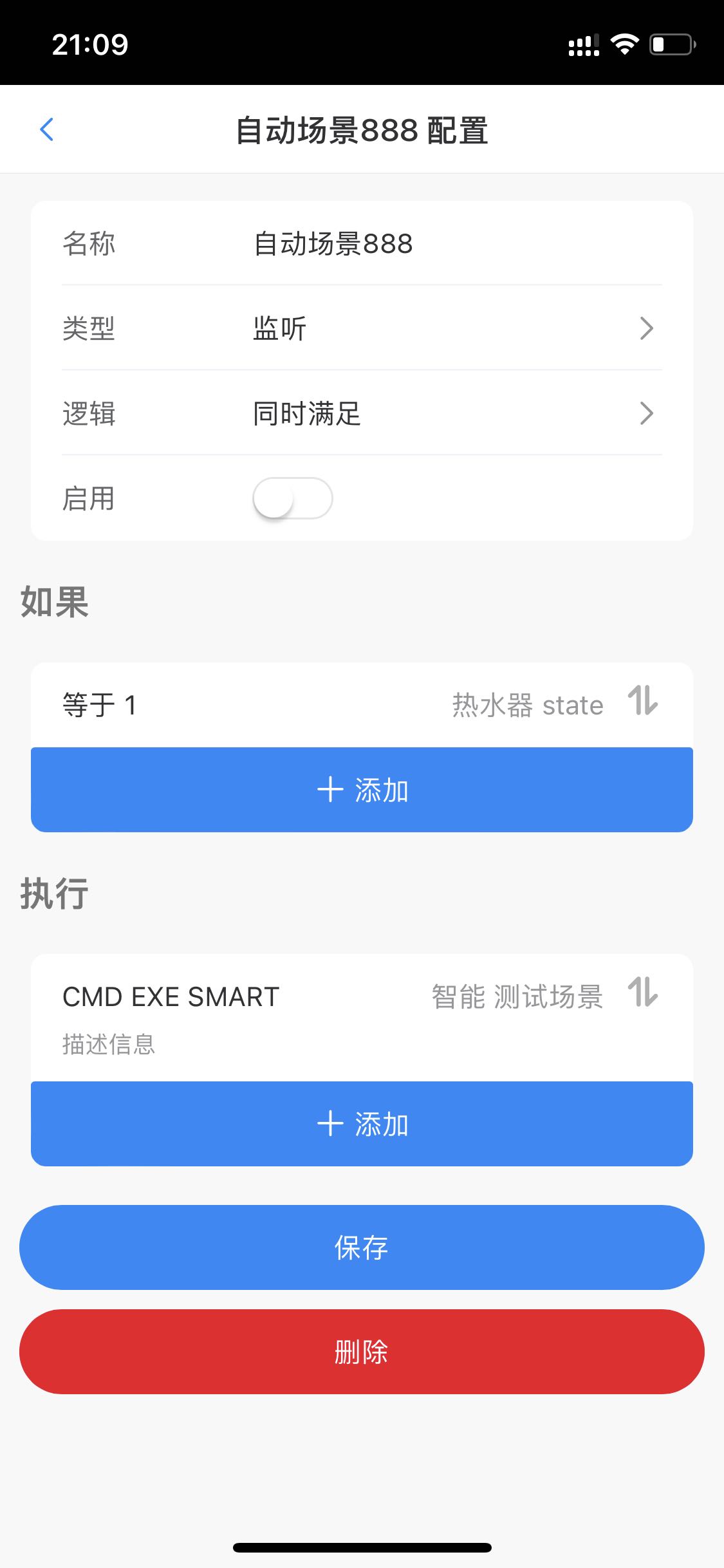This screenshot has height=1568, width=724.
Task: Add an action under 执行
Action: [362, 1124]
